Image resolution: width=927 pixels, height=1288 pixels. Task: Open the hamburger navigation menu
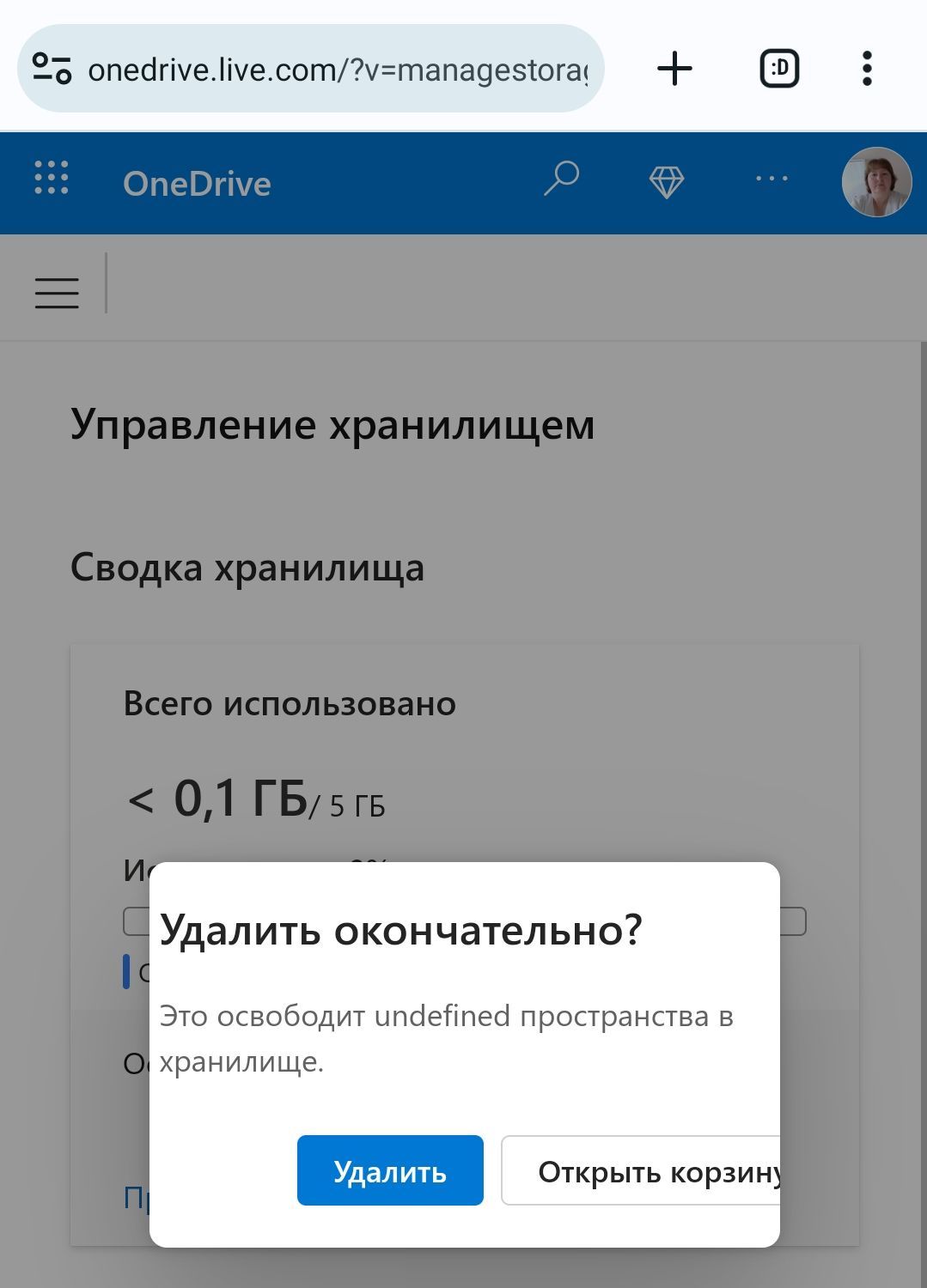(57, 293)
